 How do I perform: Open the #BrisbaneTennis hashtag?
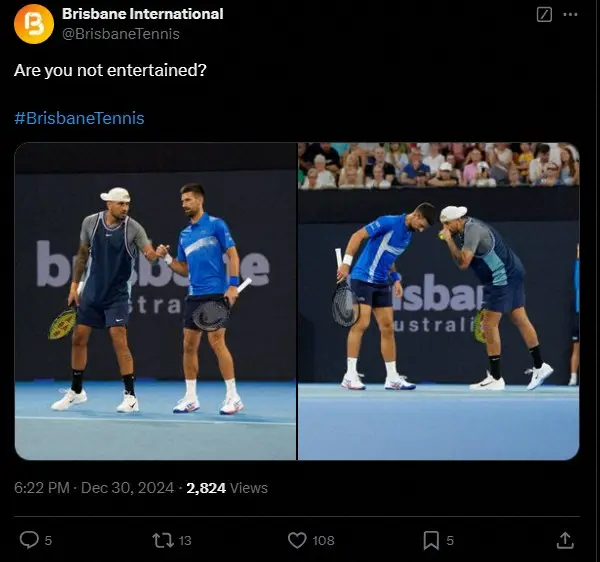coord(79,118)
